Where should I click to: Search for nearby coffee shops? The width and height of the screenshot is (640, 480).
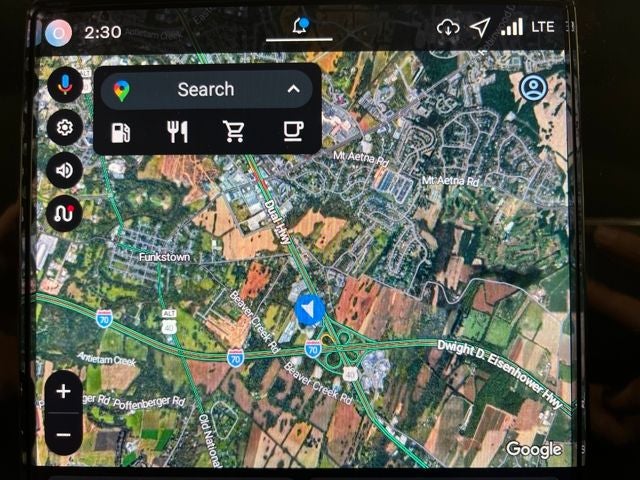point(292,131)
